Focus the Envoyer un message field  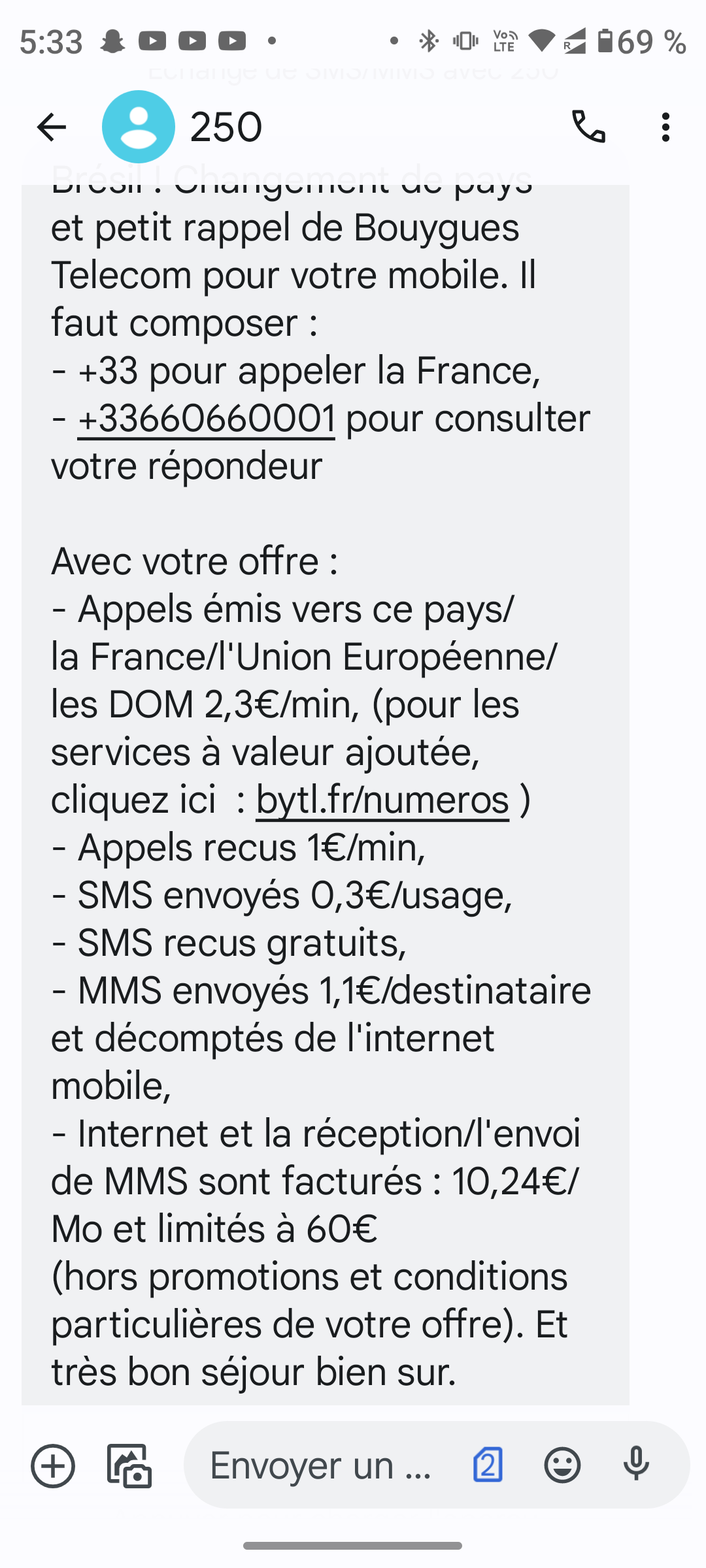coord(320,1465)
